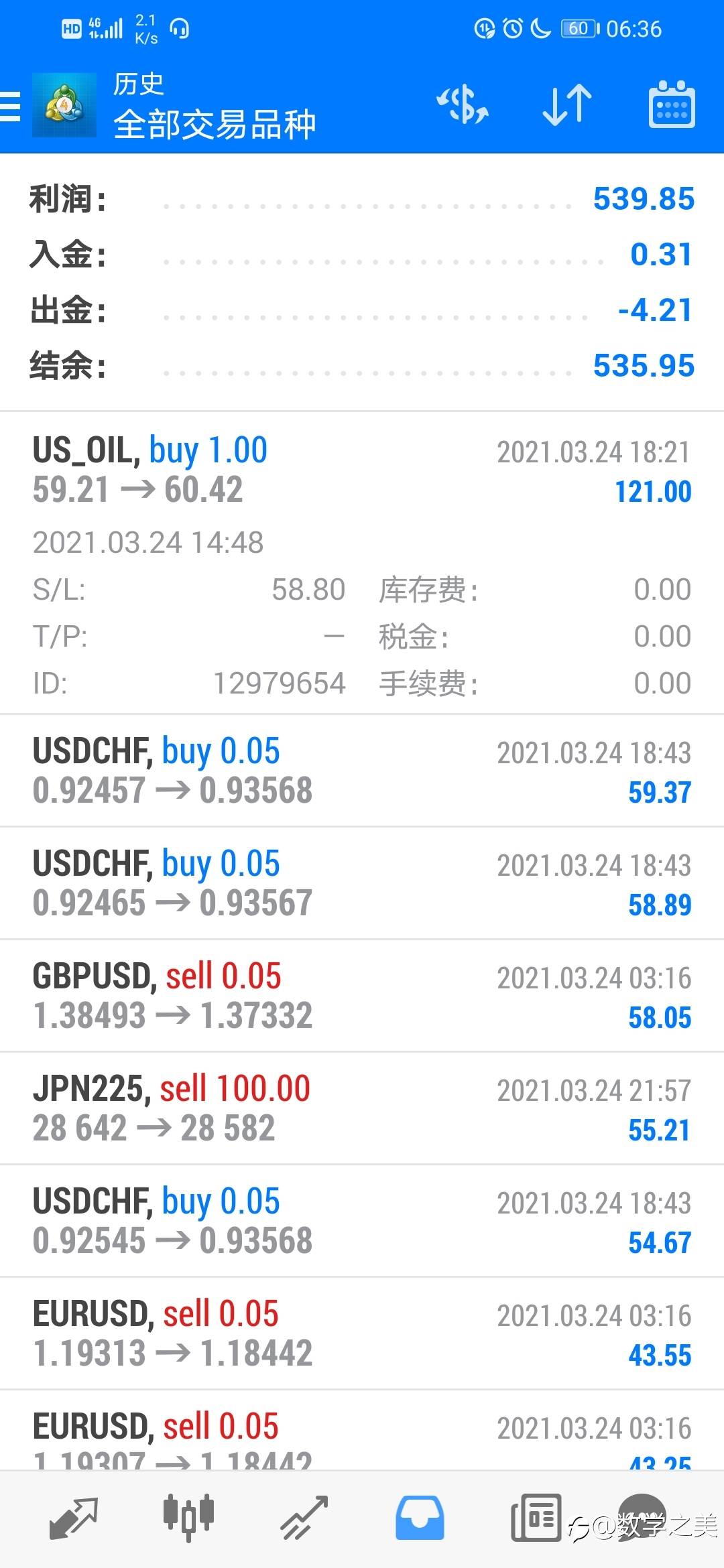The image size is (724, 1568).
Task: Collapse the expanded US_OIL buy trade
Action: [x=362, y=470]
